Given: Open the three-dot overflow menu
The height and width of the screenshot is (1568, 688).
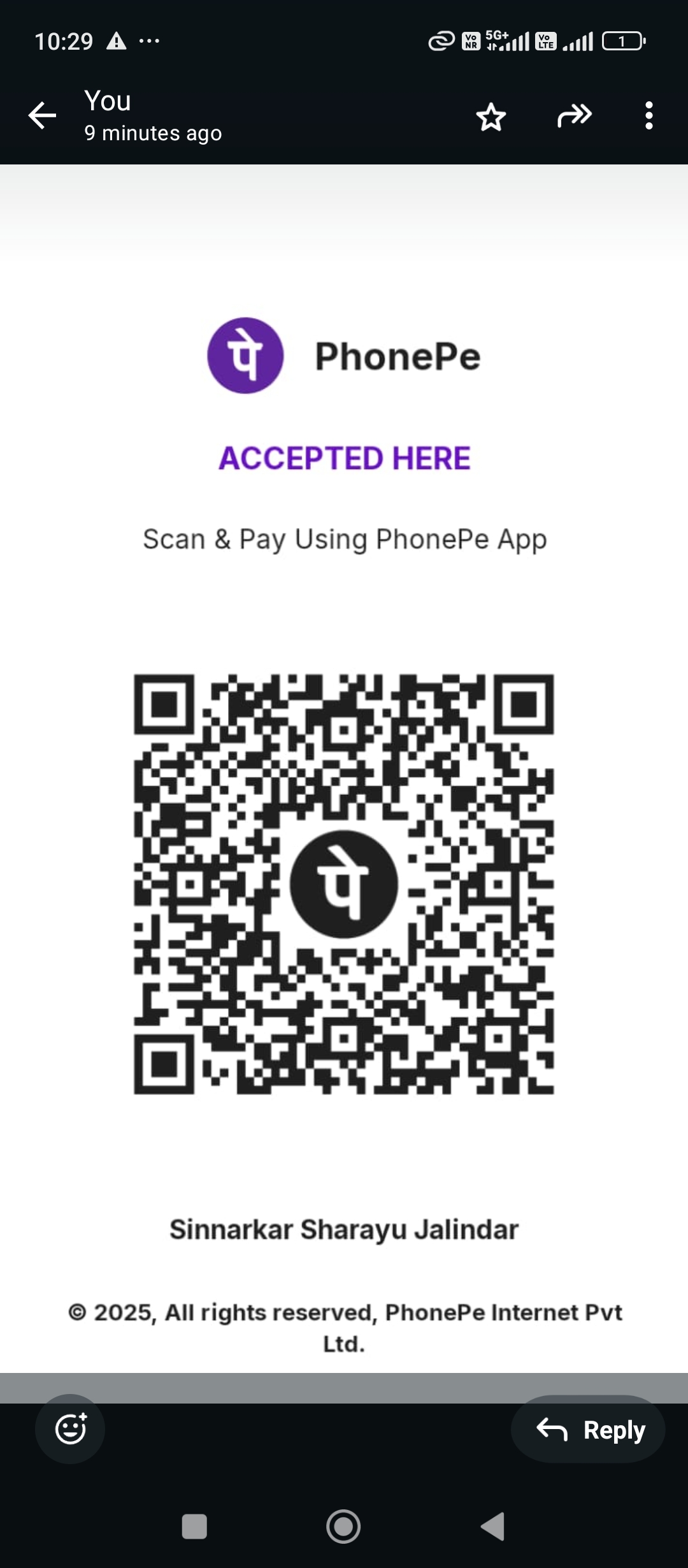Looking at the screenshot, I should [x=649, y=116].
